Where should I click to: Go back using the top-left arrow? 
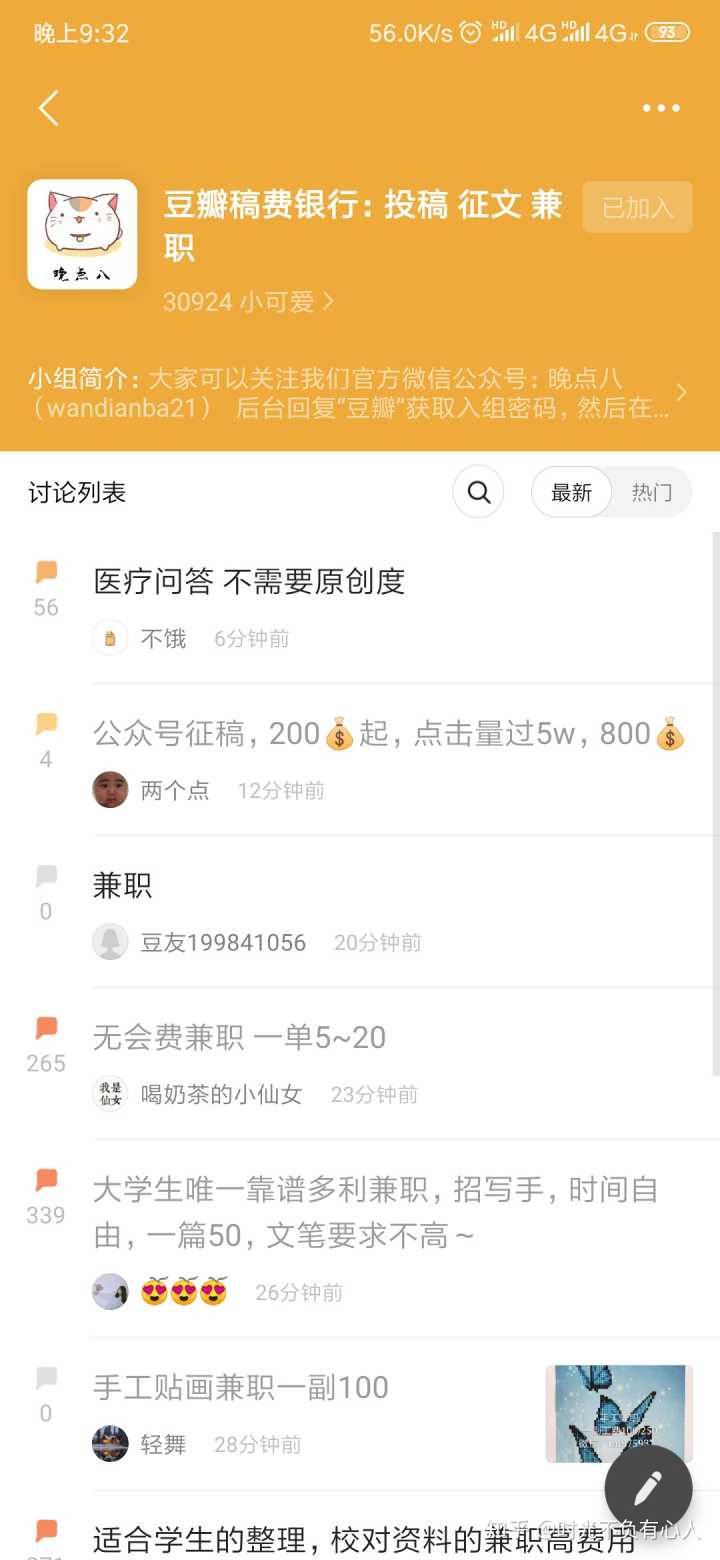49,108
